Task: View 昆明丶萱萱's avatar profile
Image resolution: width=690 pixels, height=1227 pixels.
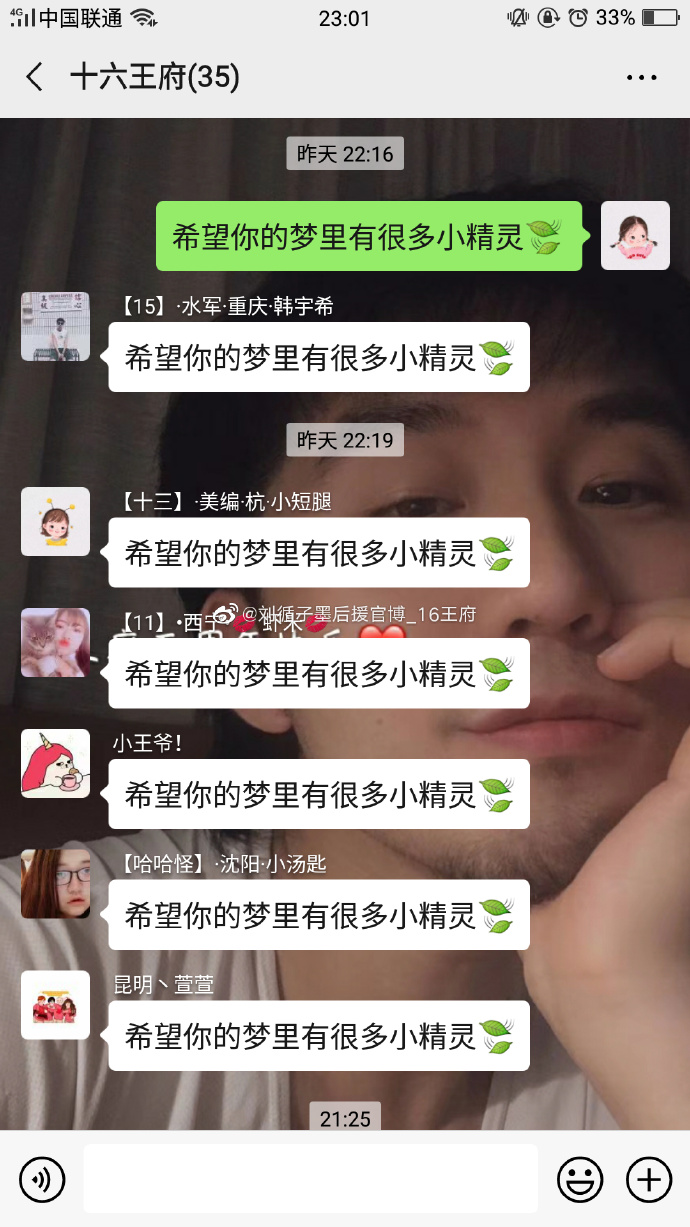Action: point(55,1005)
